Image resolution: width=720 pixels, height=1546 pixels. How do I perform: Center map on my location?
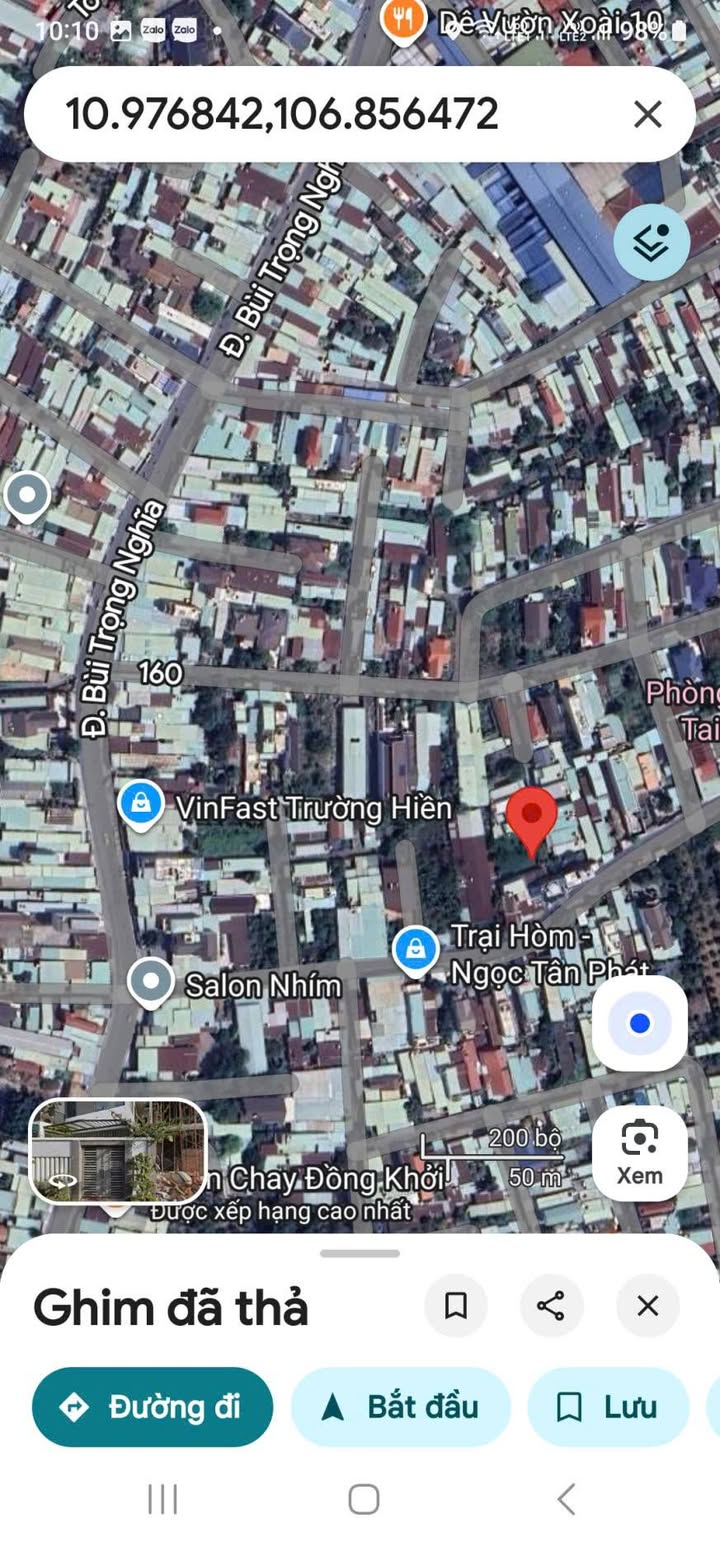point(640,1023)
